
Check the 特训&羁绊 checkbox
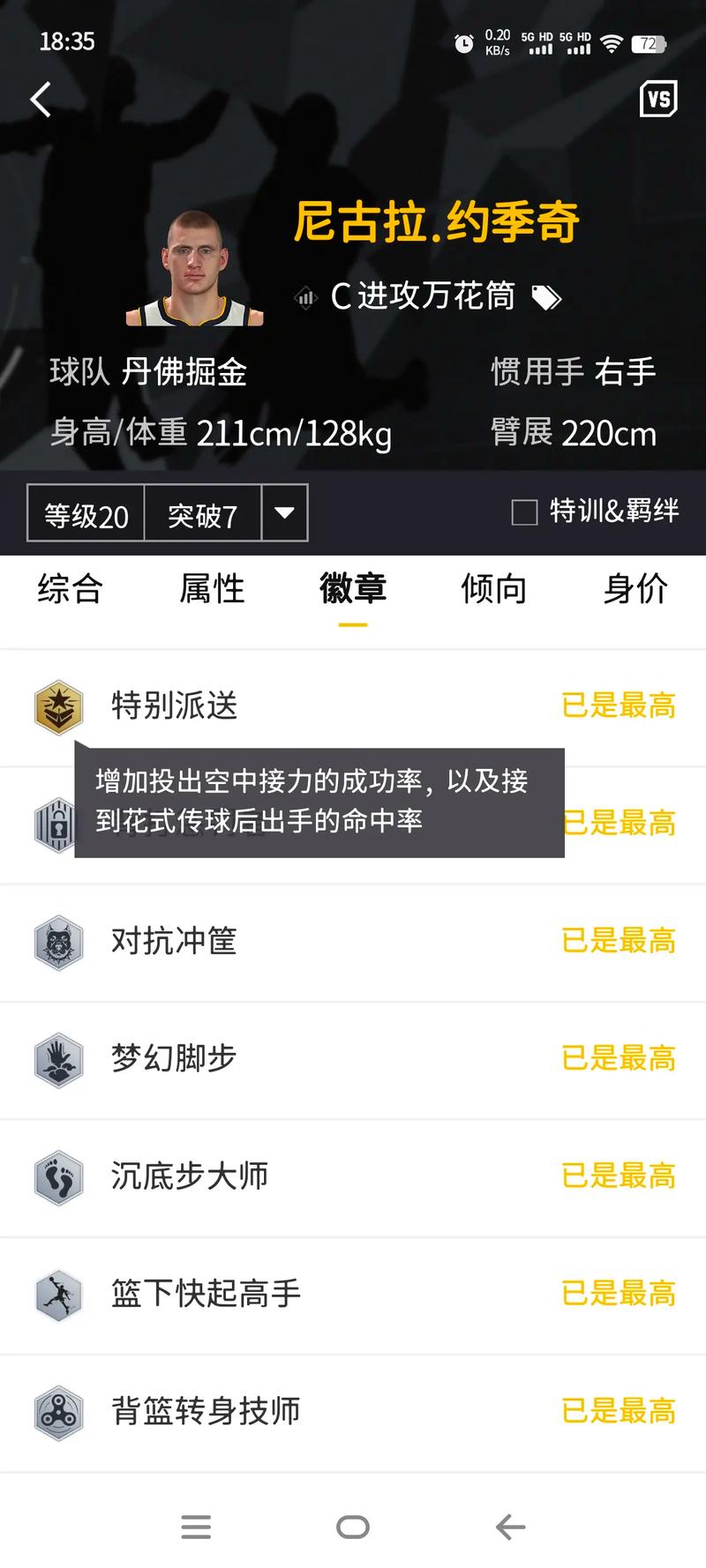point(524,512)
